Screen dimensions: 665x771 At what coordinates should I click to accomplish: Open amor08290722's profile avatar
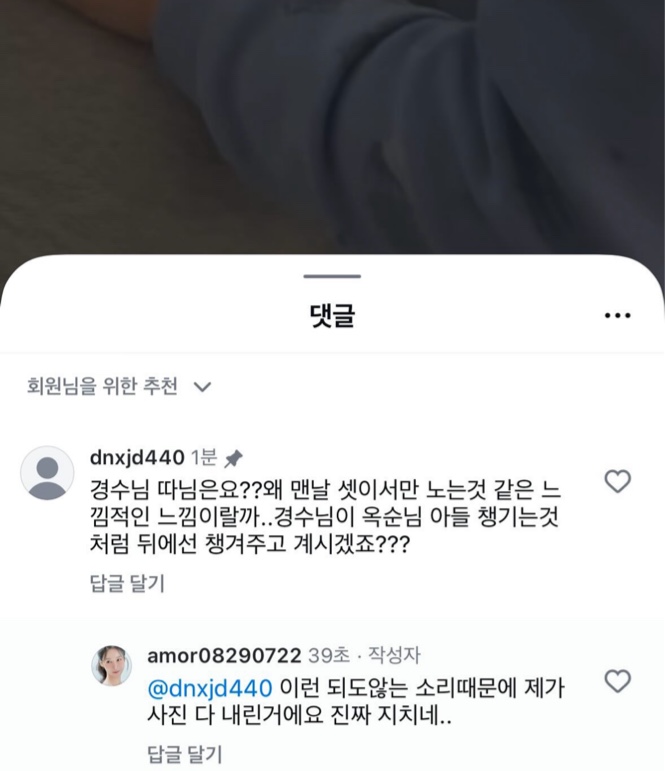tap(112, 665)
